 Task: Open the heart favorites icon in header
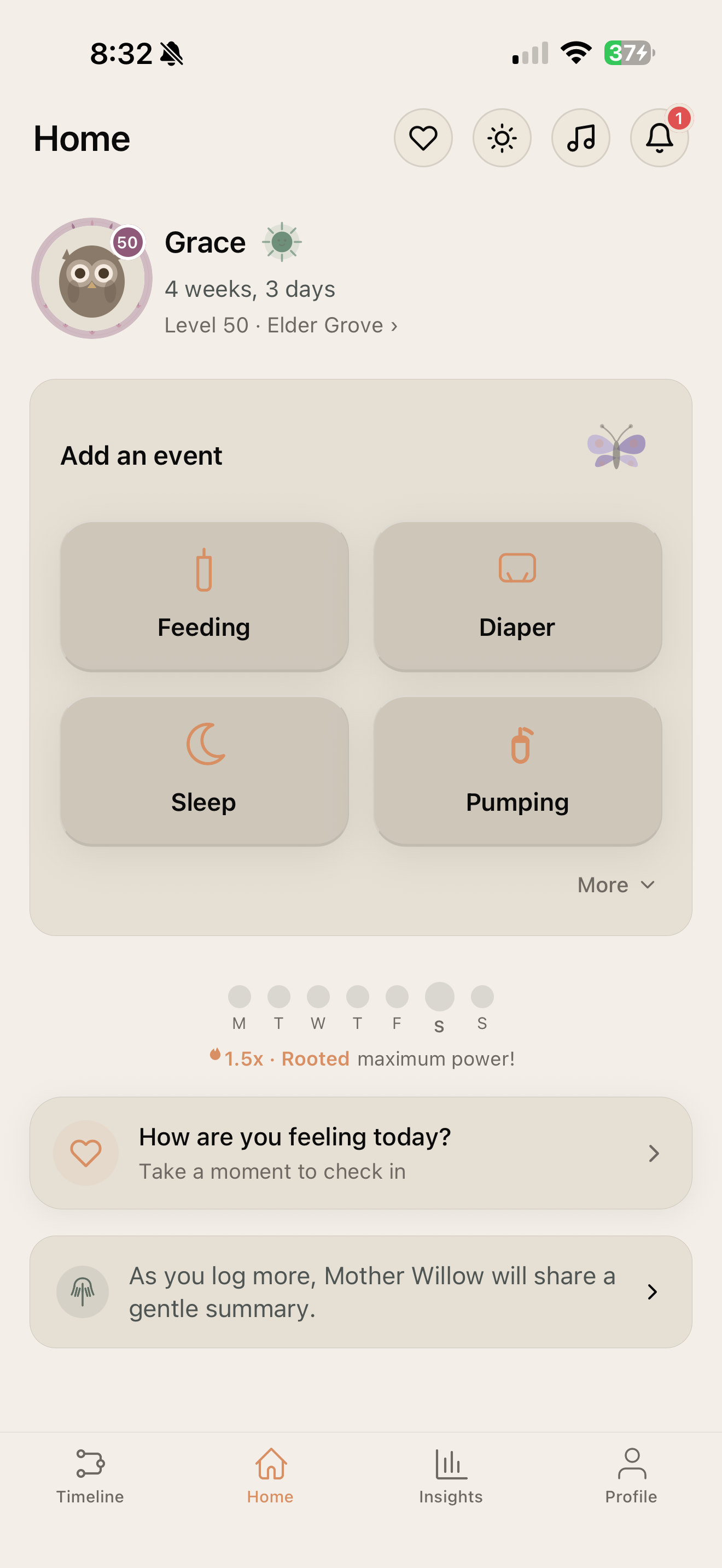[x=423, y=138]
